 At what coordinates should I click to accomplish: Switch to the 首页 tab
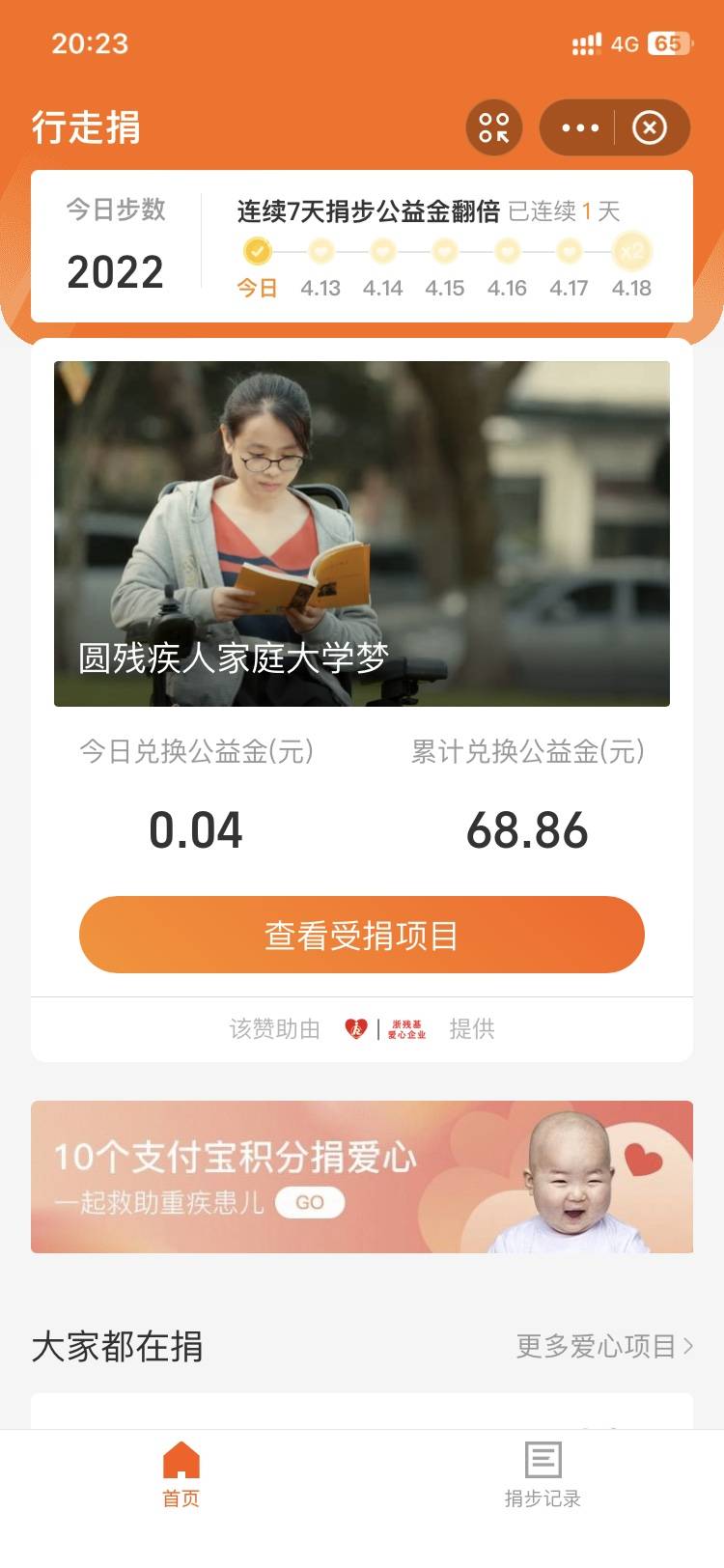[181, 1473]
